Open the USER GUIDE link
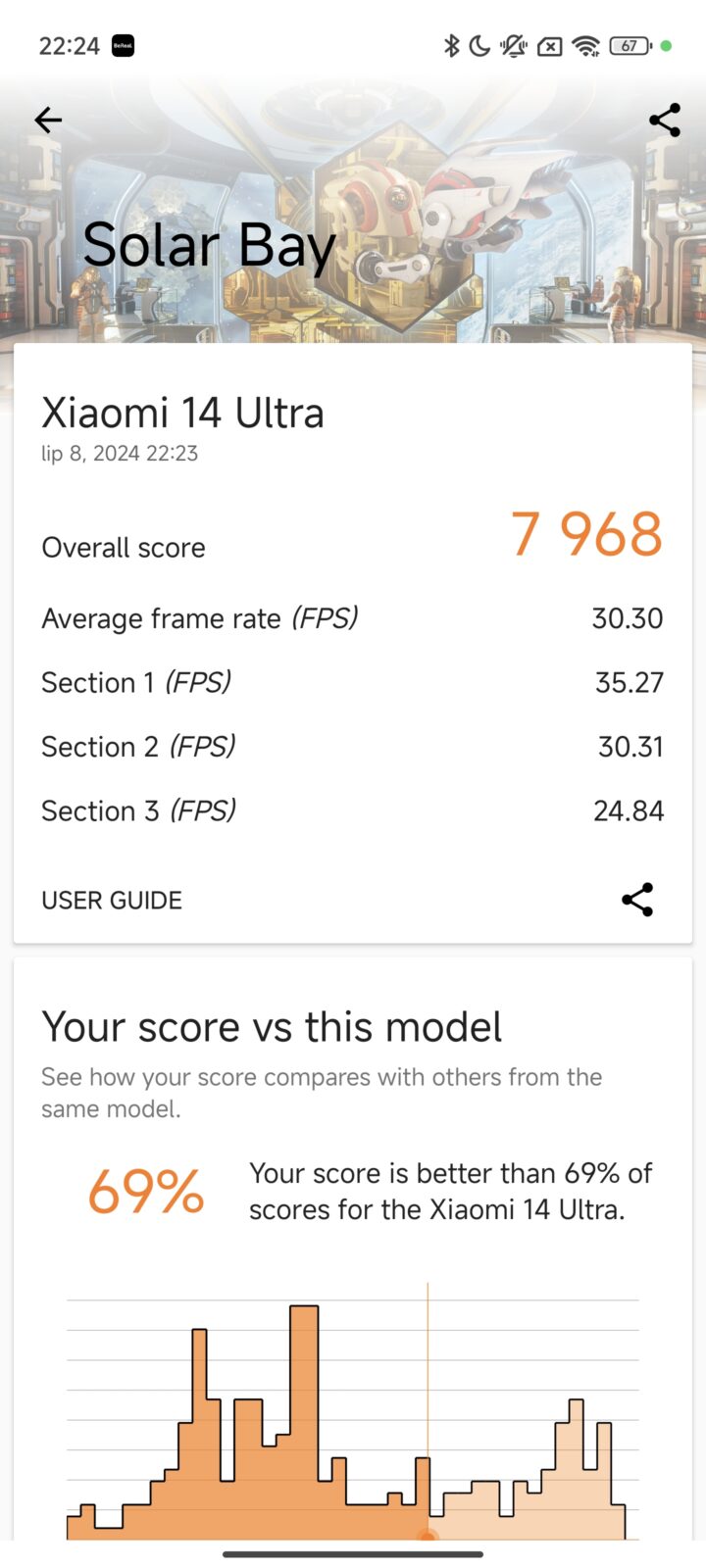The height and width of the screenshot is (1568, 706). 112,901
